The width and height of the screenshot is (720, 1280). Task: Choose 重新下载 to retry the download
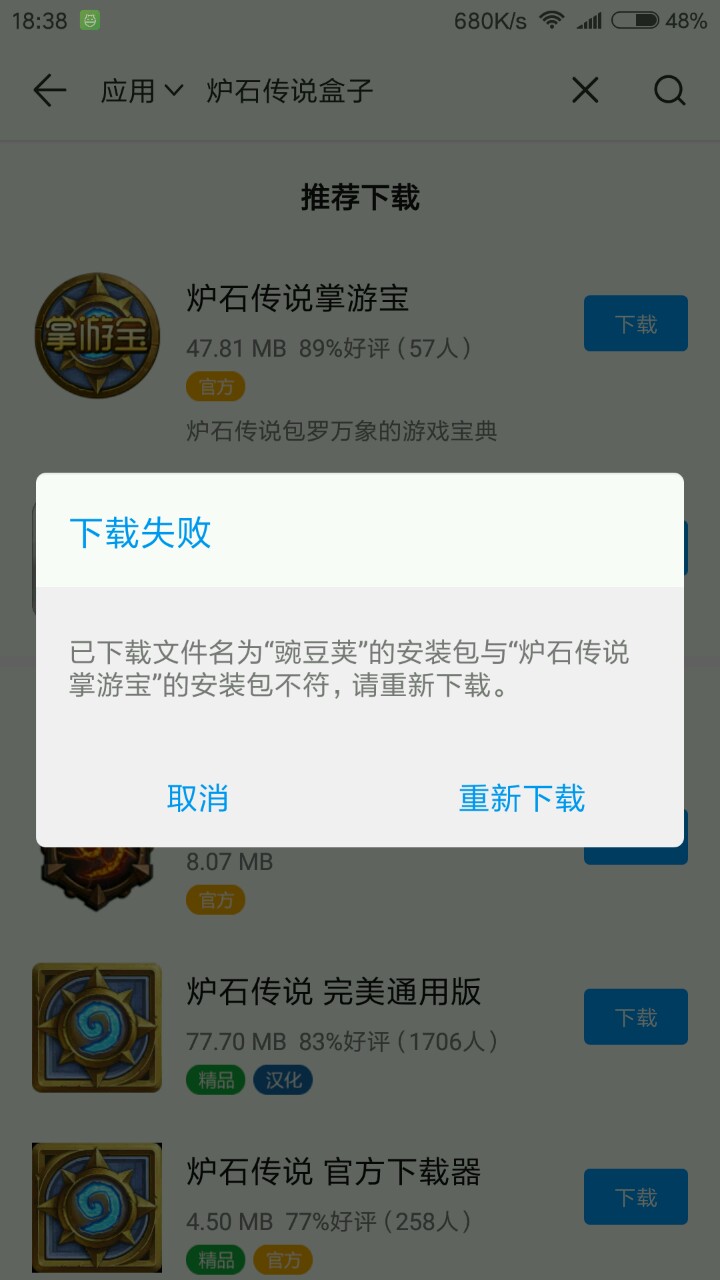522,798
